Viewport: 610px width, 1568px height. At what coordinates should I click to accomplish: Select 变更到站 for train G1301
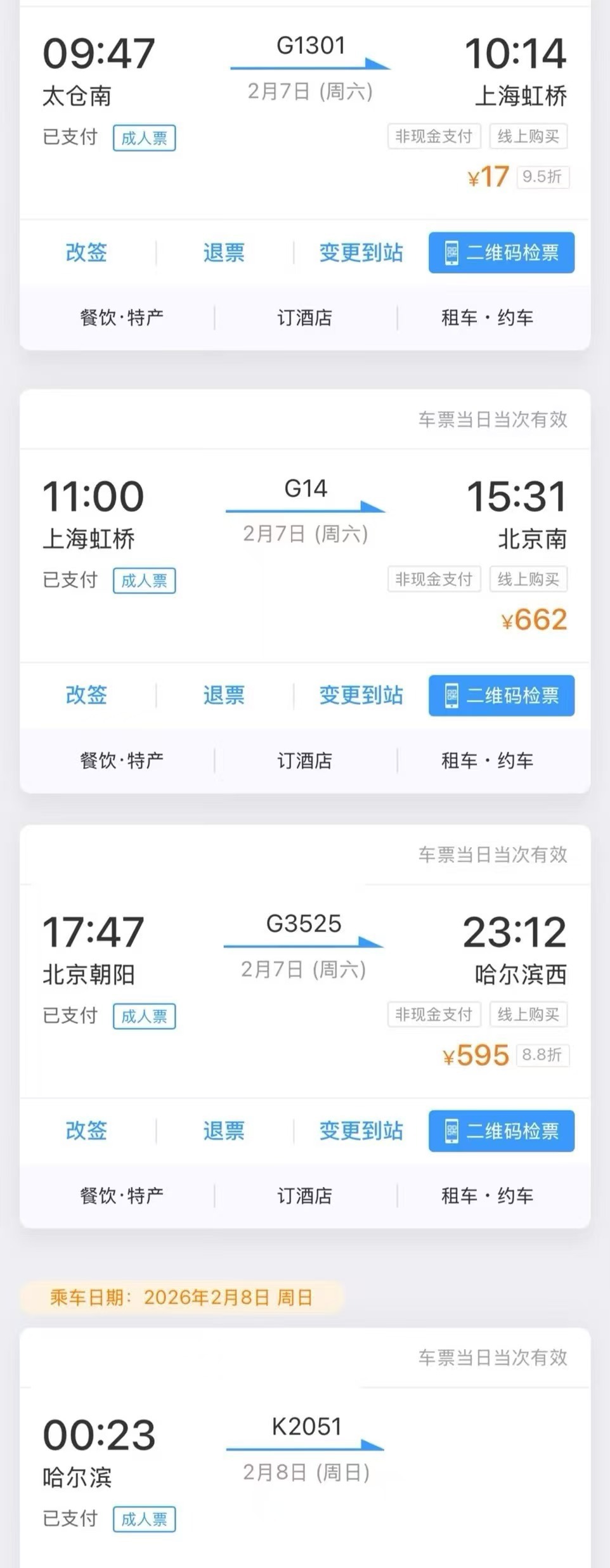[x=361, y=252]
